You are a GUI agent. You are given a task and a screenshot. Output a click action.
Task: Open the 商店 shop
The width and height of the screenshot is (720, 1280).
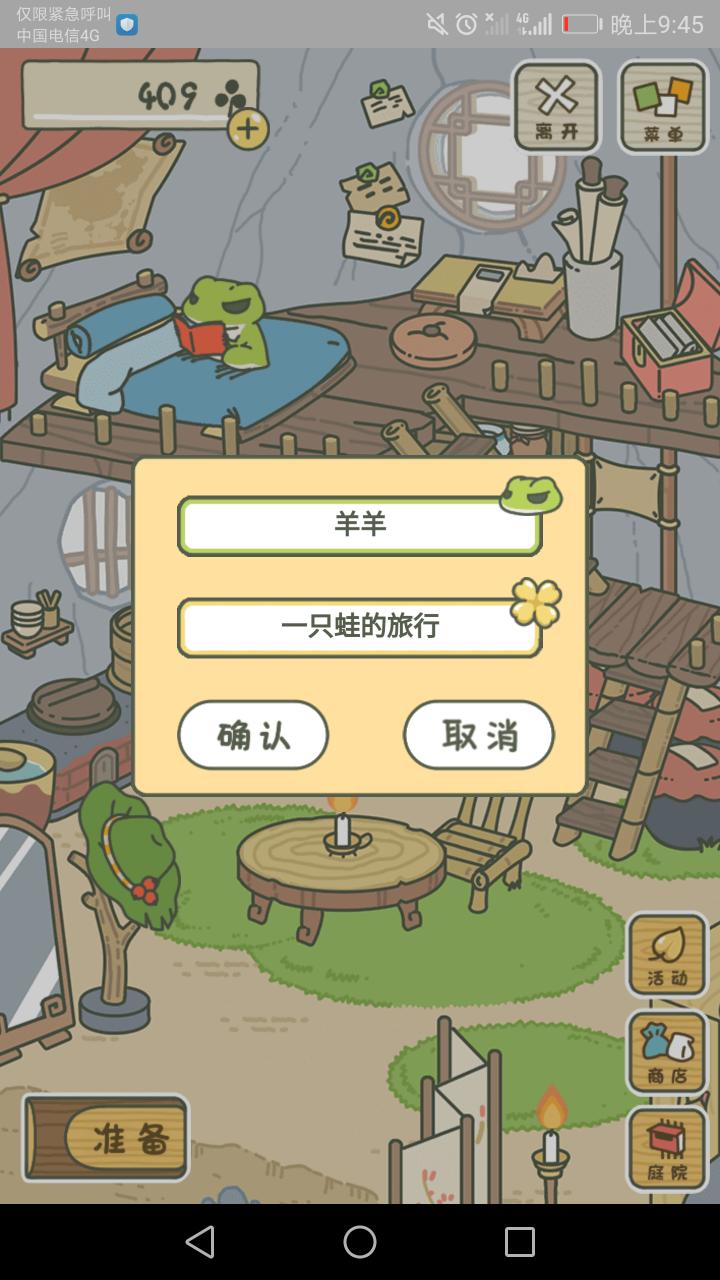coord(667,1052)
